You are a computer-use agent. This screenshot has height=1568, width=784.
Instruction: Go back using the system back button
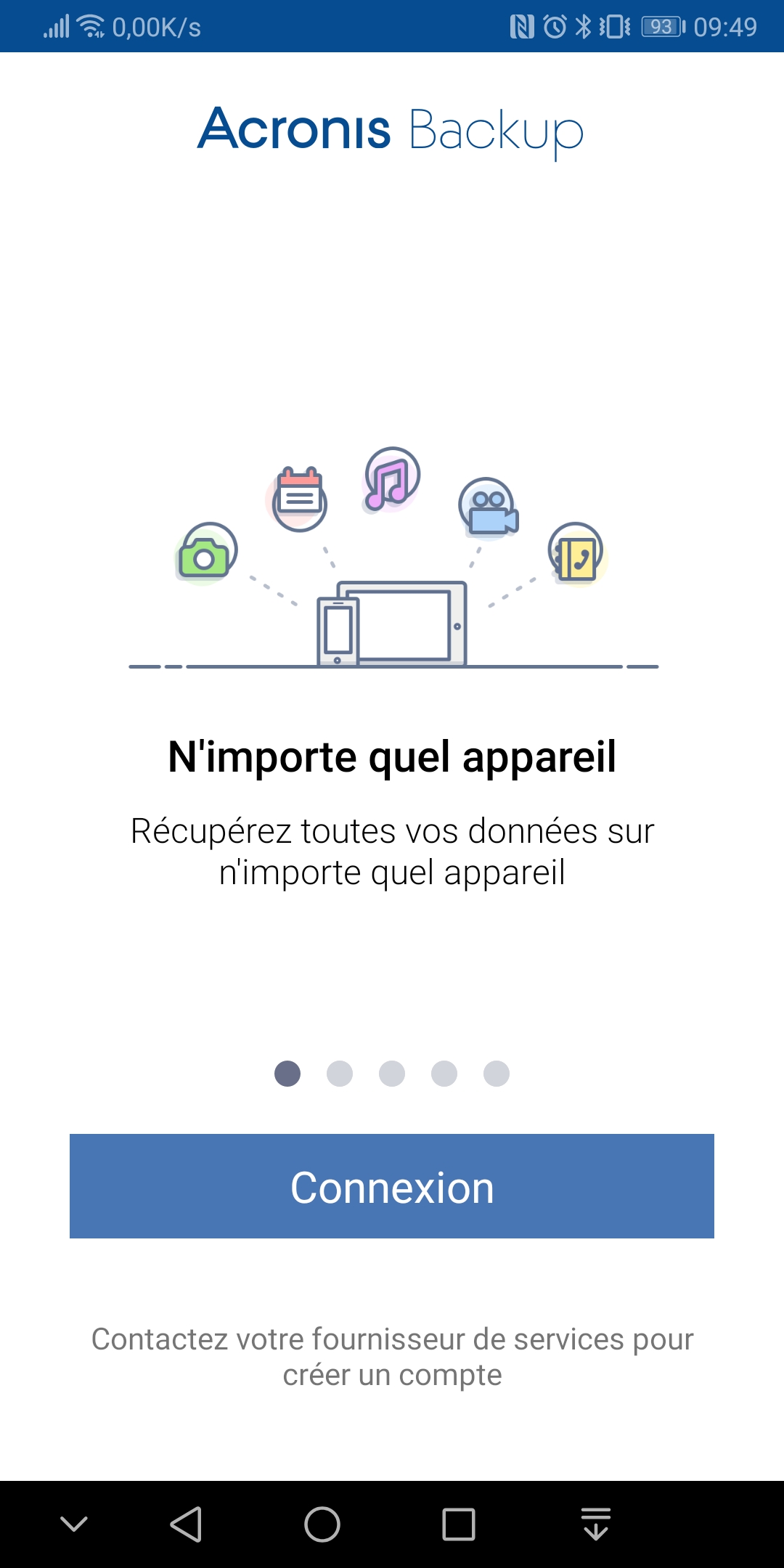(186, 1524)
